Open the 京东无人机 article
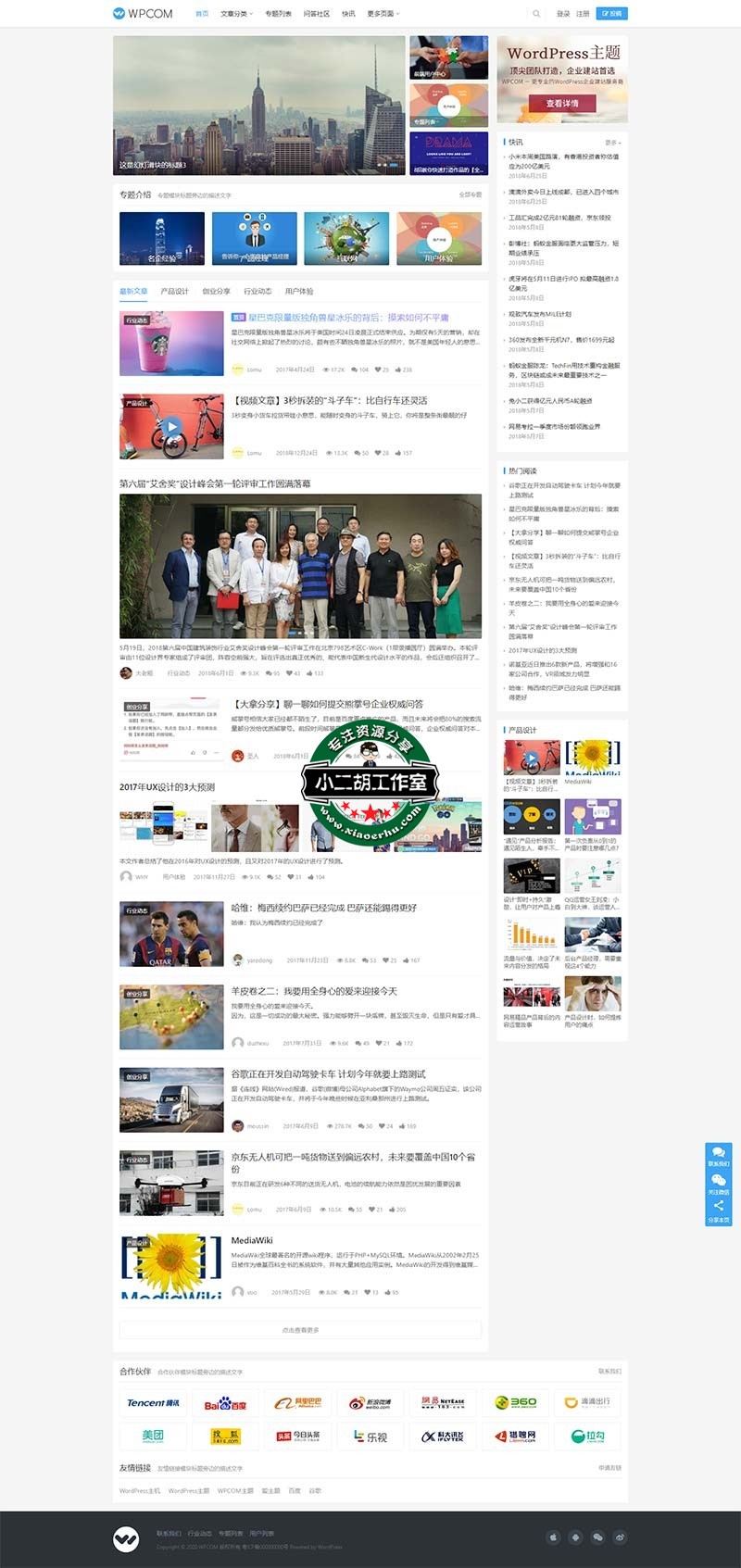This screenshot has width=741, height=1568. [x=353, y=1157]
